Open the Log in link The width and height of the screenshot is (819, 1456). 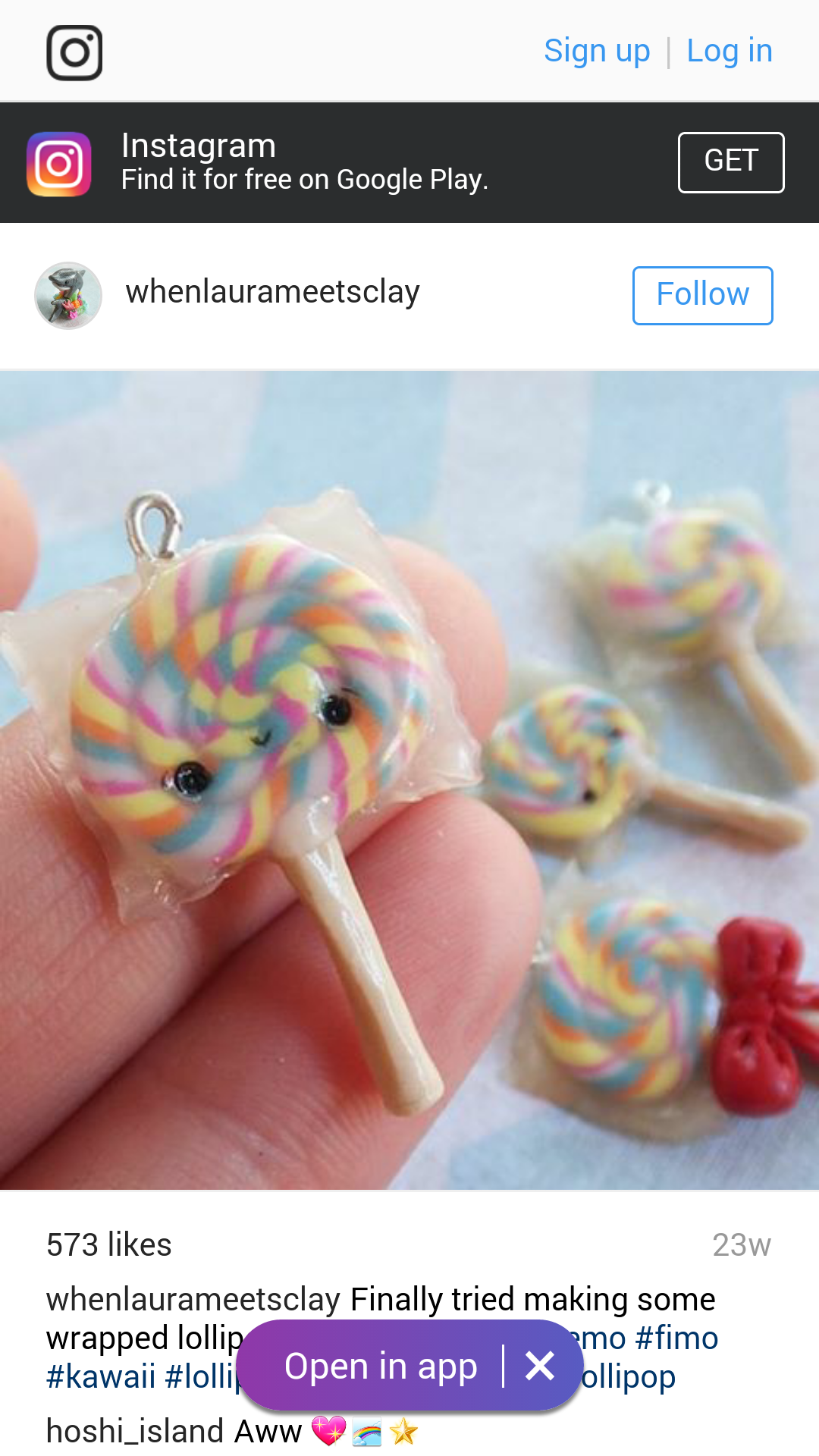[729, 52]
